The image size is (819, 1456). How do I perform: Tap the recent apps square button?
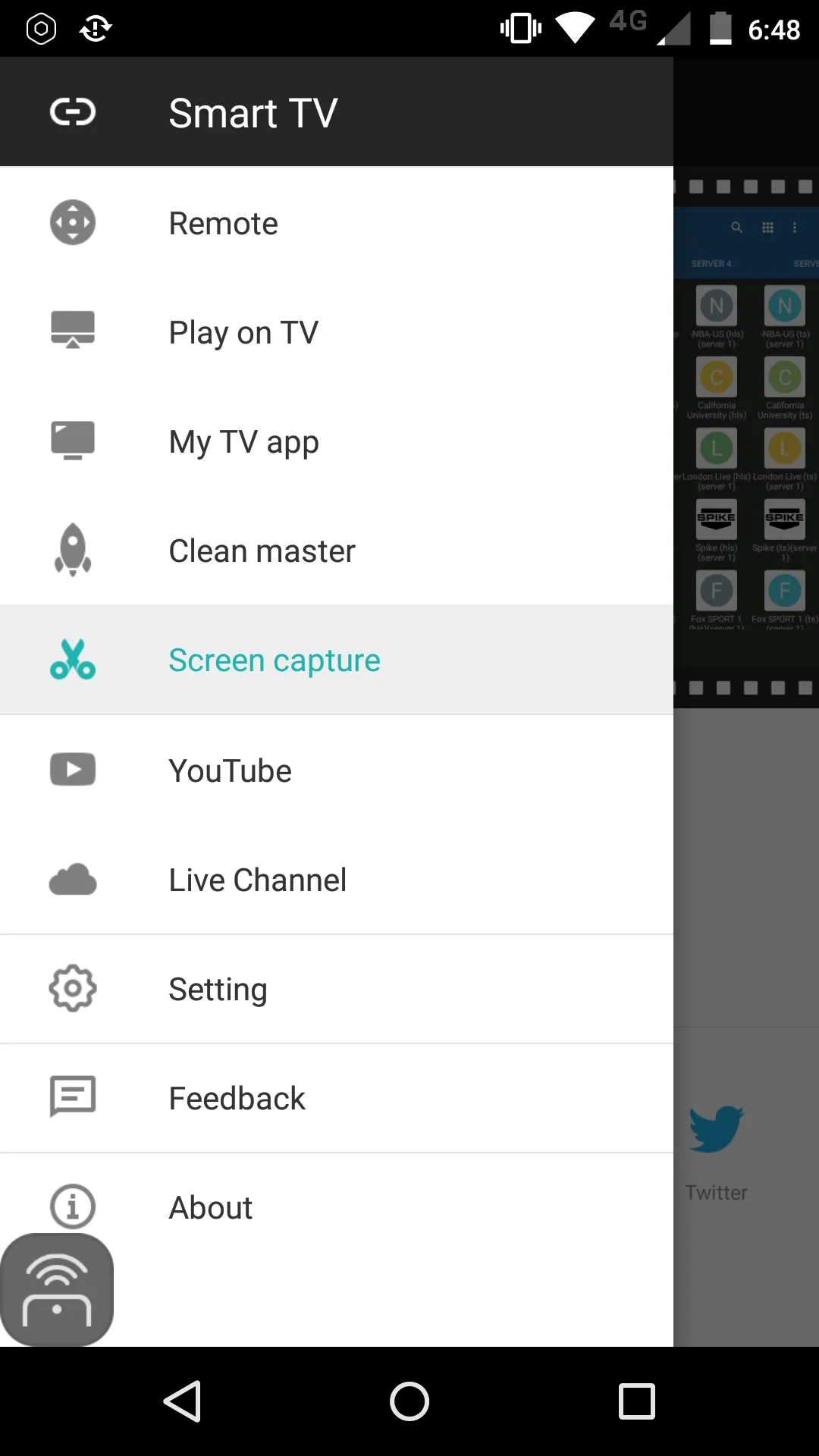(635, 1401)
